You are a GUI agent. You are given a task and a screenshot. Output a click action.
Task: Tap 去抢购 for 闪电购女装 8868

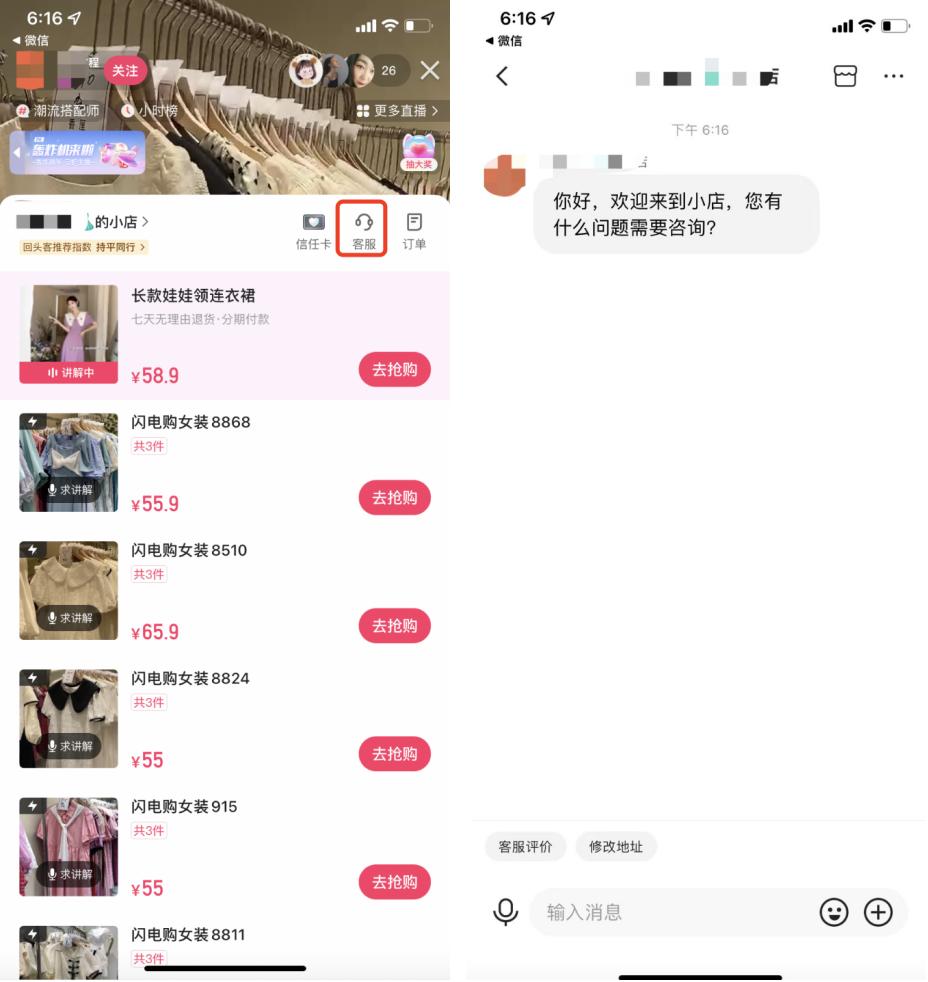(x=394, y=498)
